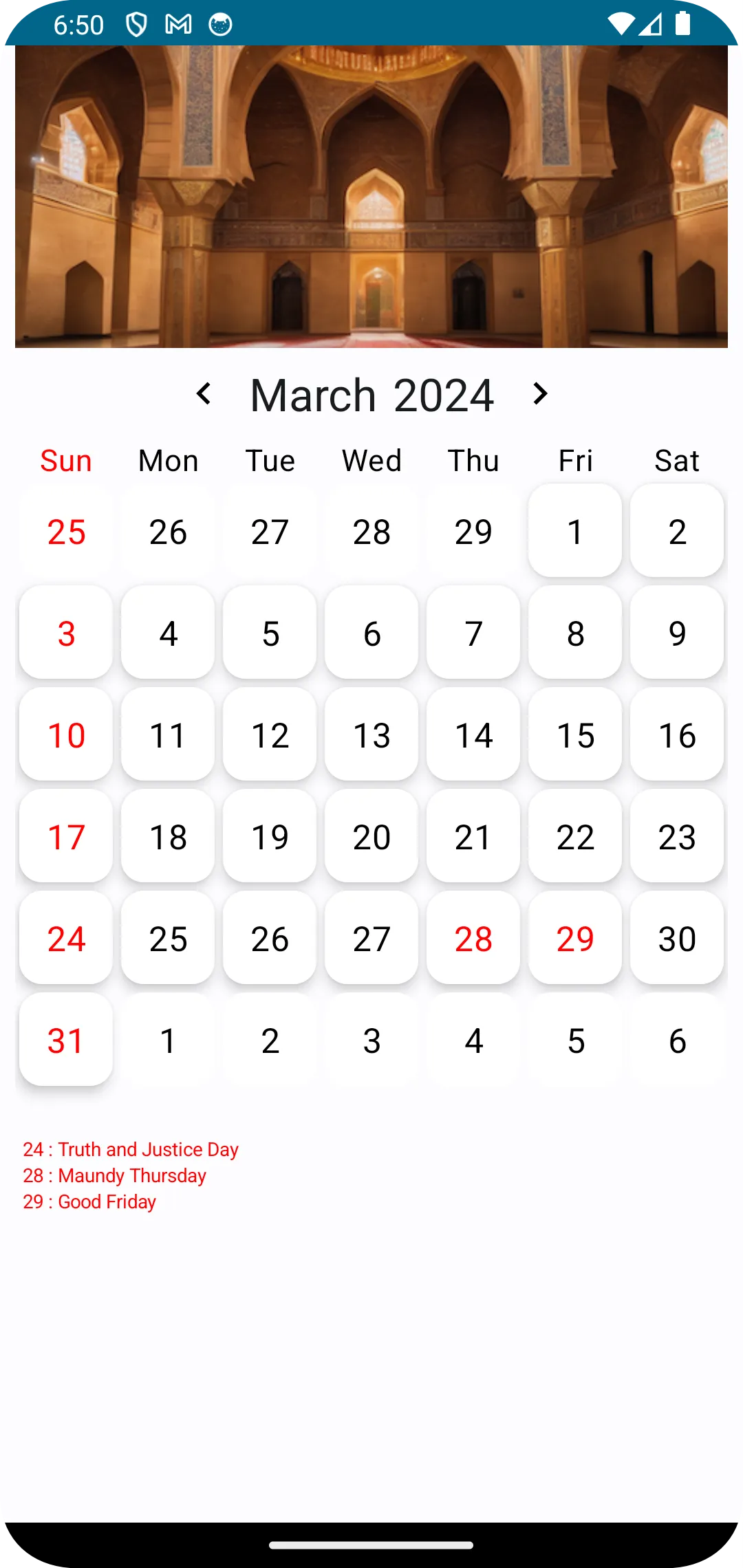Open Truth and Justice Day, March 24
This screenshot has width=743, height=1568.
point(66,938)
